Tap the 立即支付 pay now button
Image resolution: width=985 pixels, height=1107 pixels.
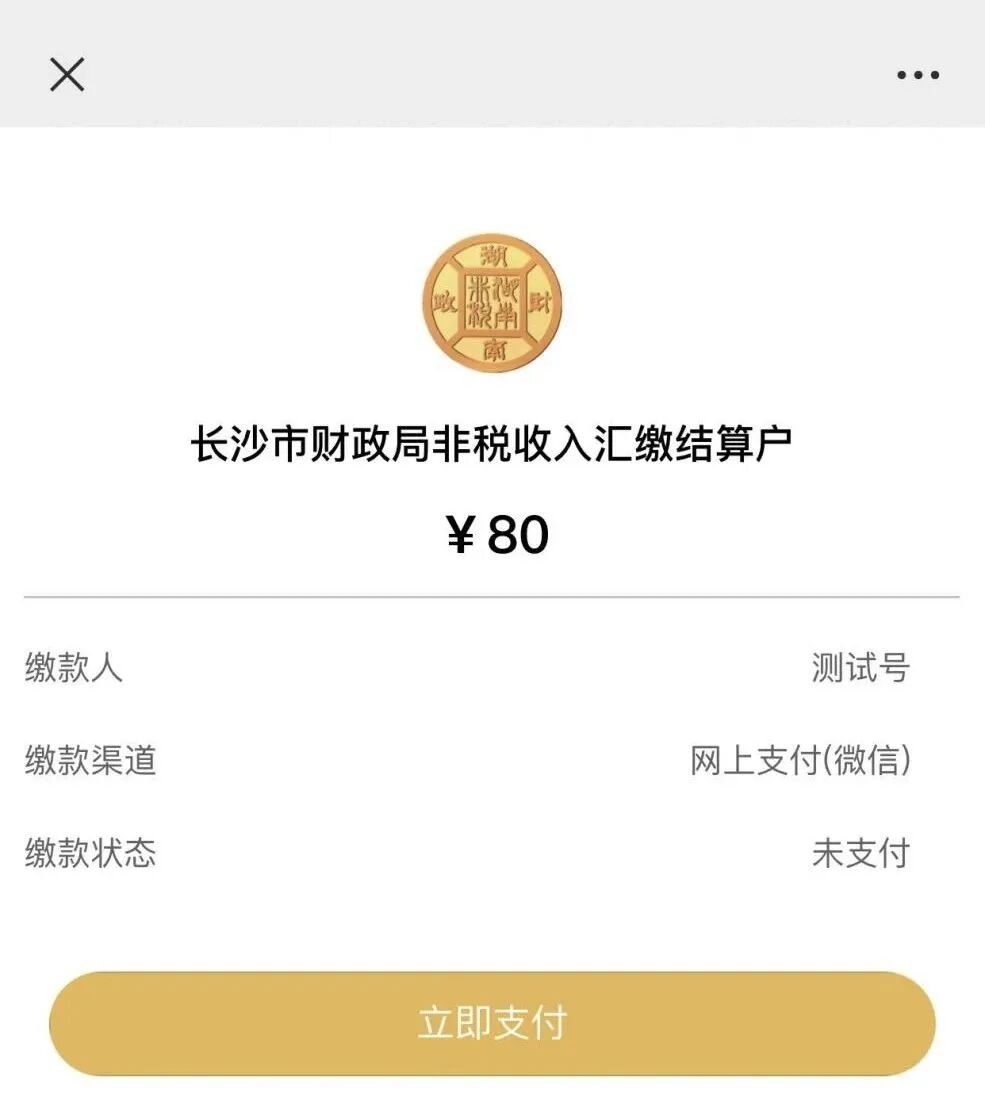pyautogui.click(x=492, y=1023)
